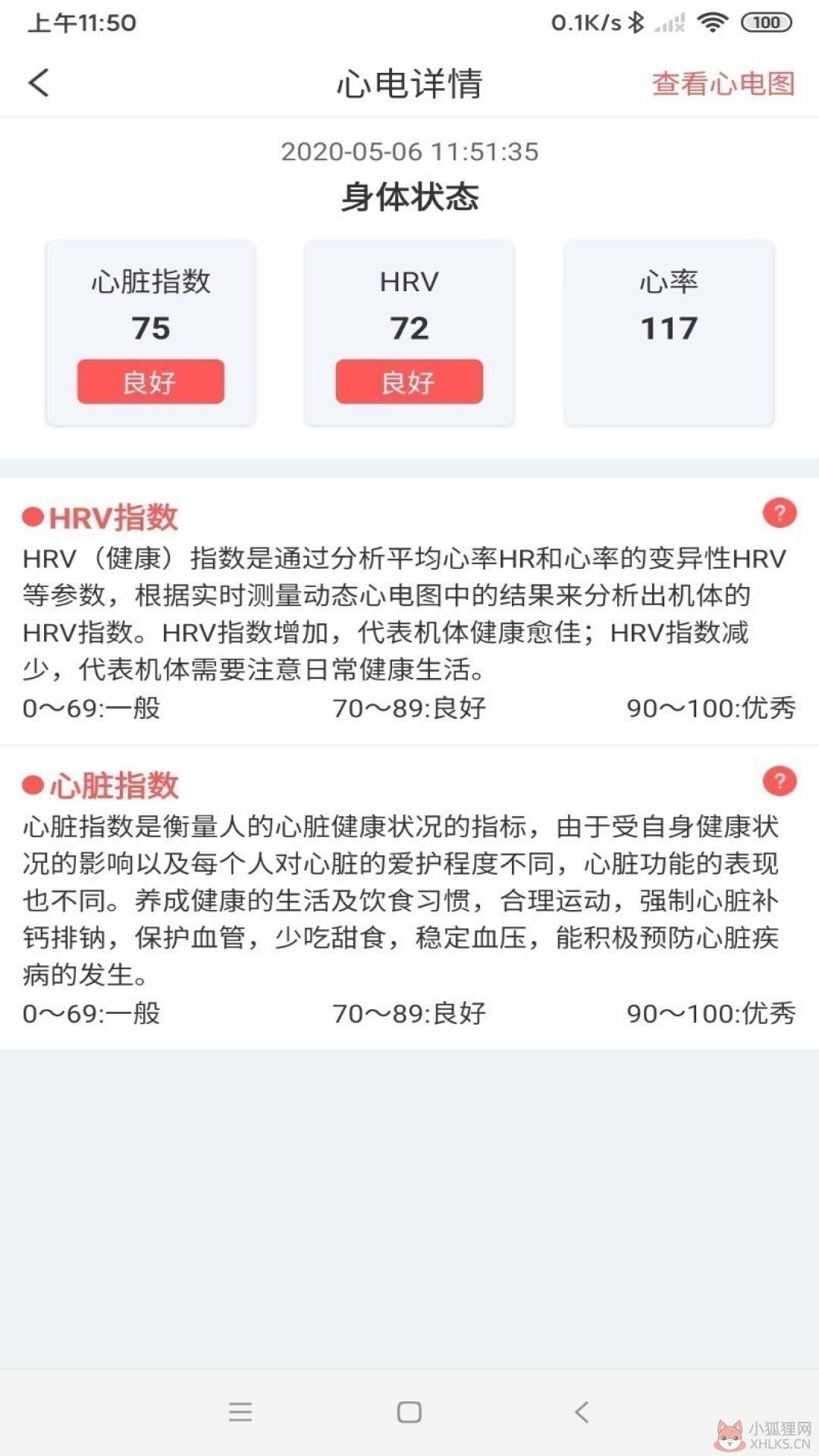819x1456 pixels.
Task: Go back using the header arrow
Action: point(39,83)
